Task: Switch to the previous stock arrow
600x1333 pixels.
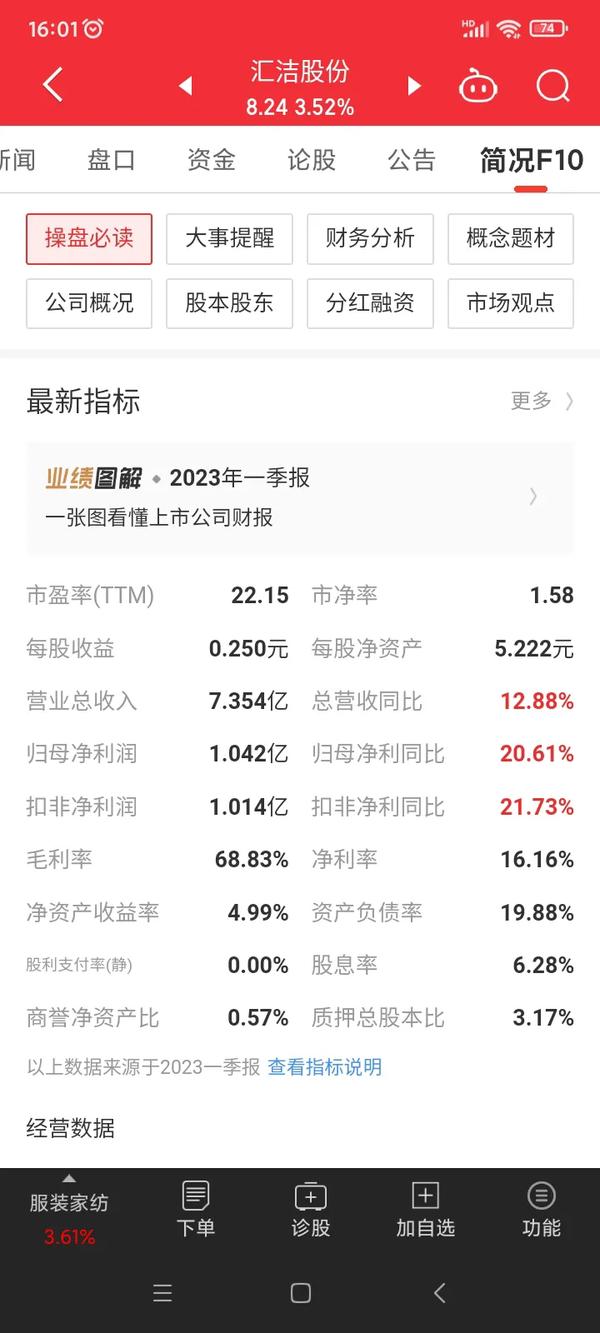Action: 186,86
